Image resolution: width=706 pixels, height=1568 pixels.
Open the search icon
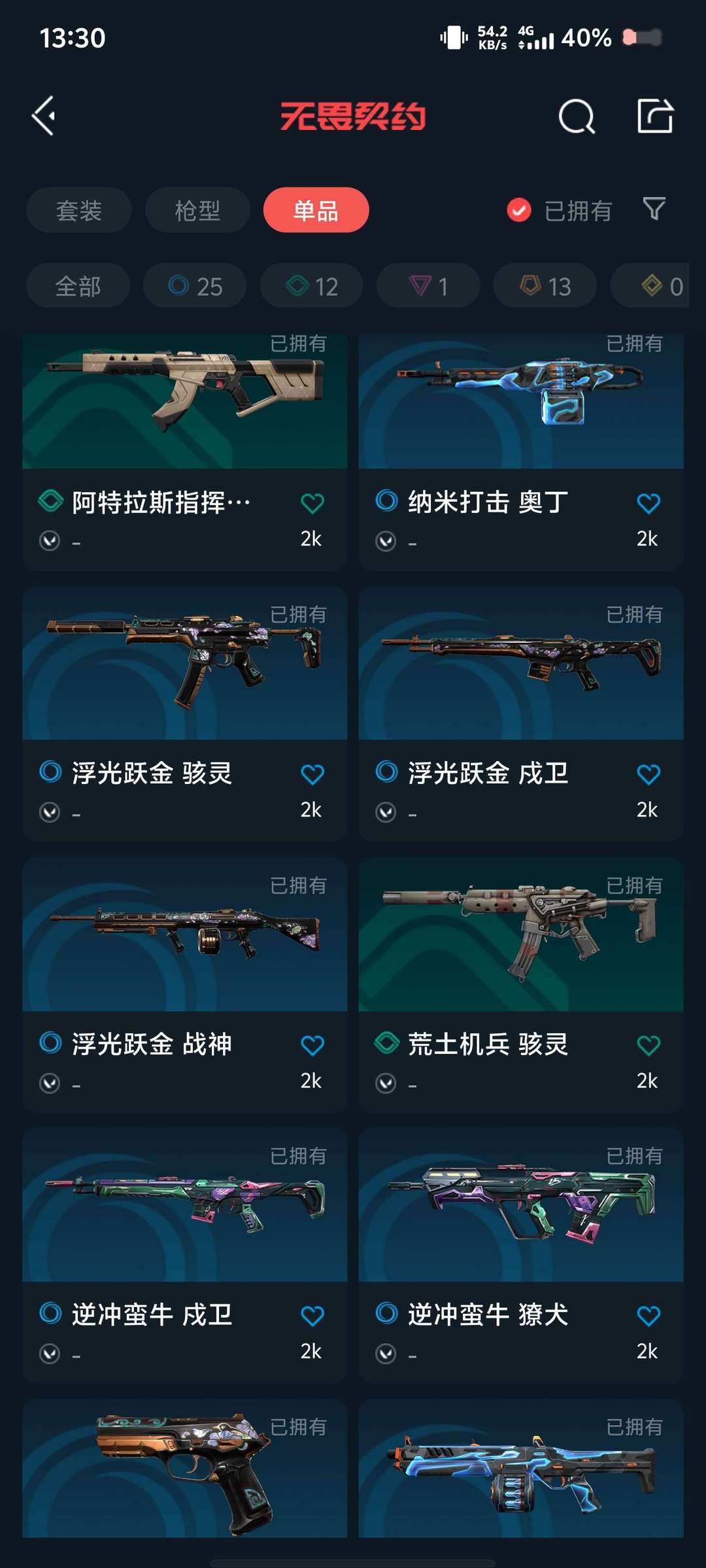(577, 117)
